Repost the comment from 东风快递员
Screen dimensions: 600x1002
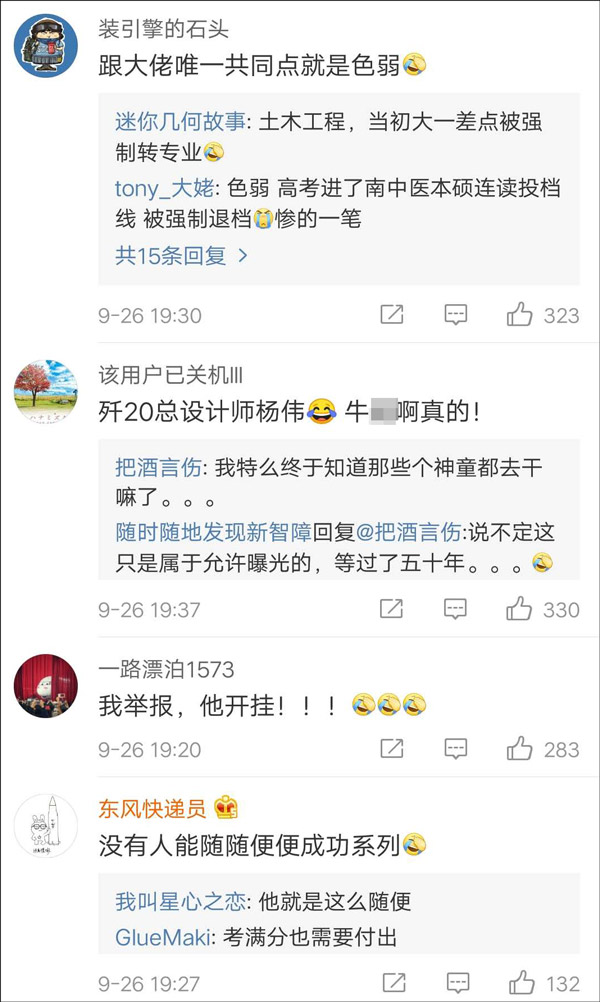point(392,983)
